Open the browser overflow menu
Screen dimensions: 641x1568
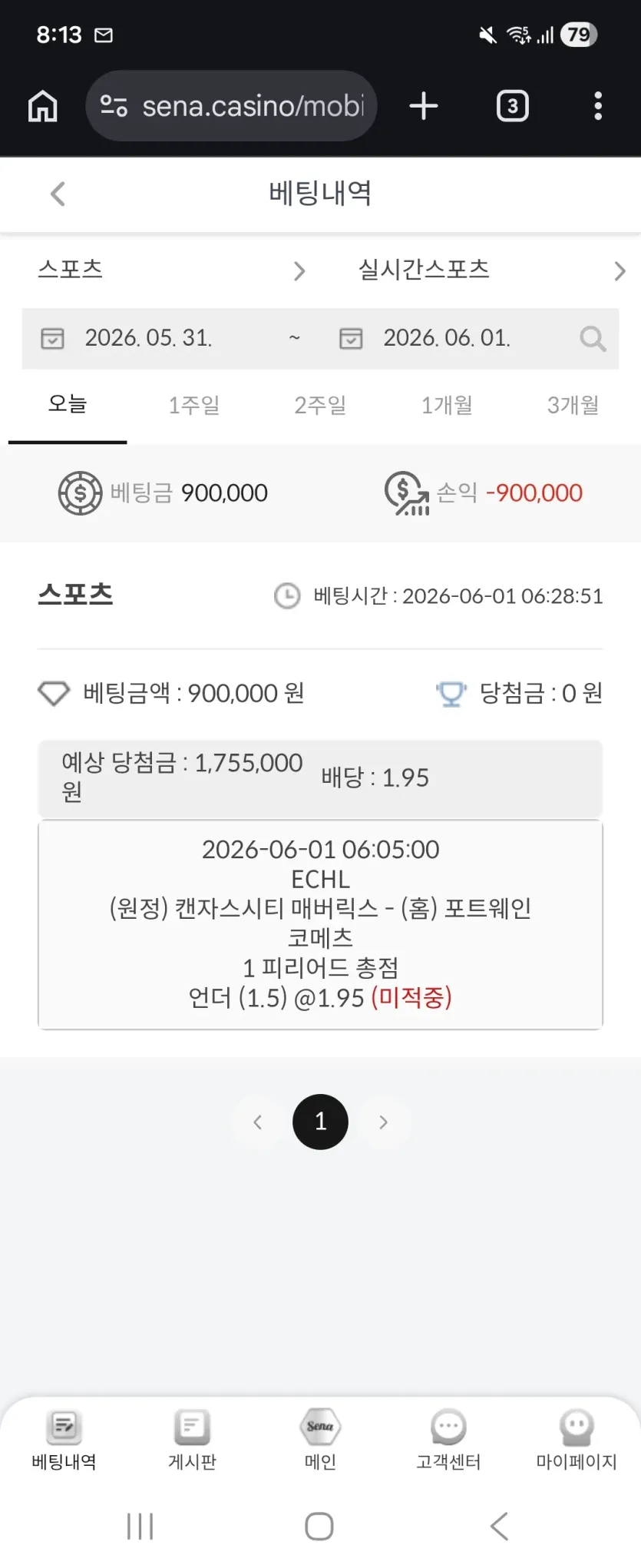[598, 106]
